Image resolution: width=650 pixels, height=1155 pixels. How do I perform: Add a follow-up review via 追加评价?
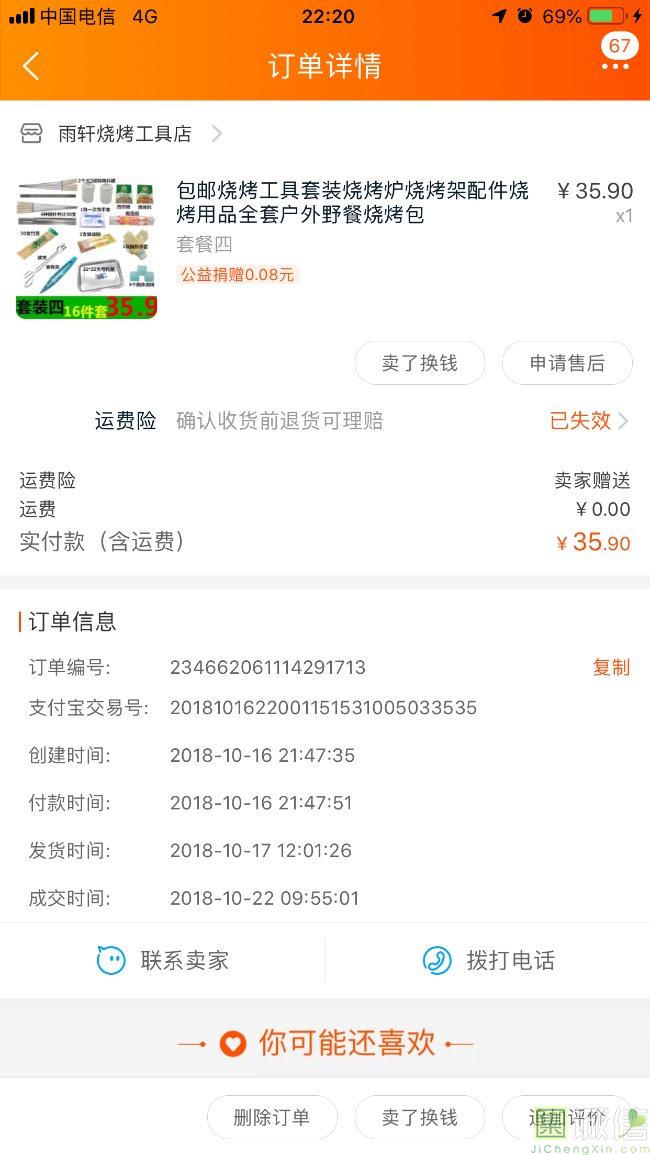[566, 1117]
